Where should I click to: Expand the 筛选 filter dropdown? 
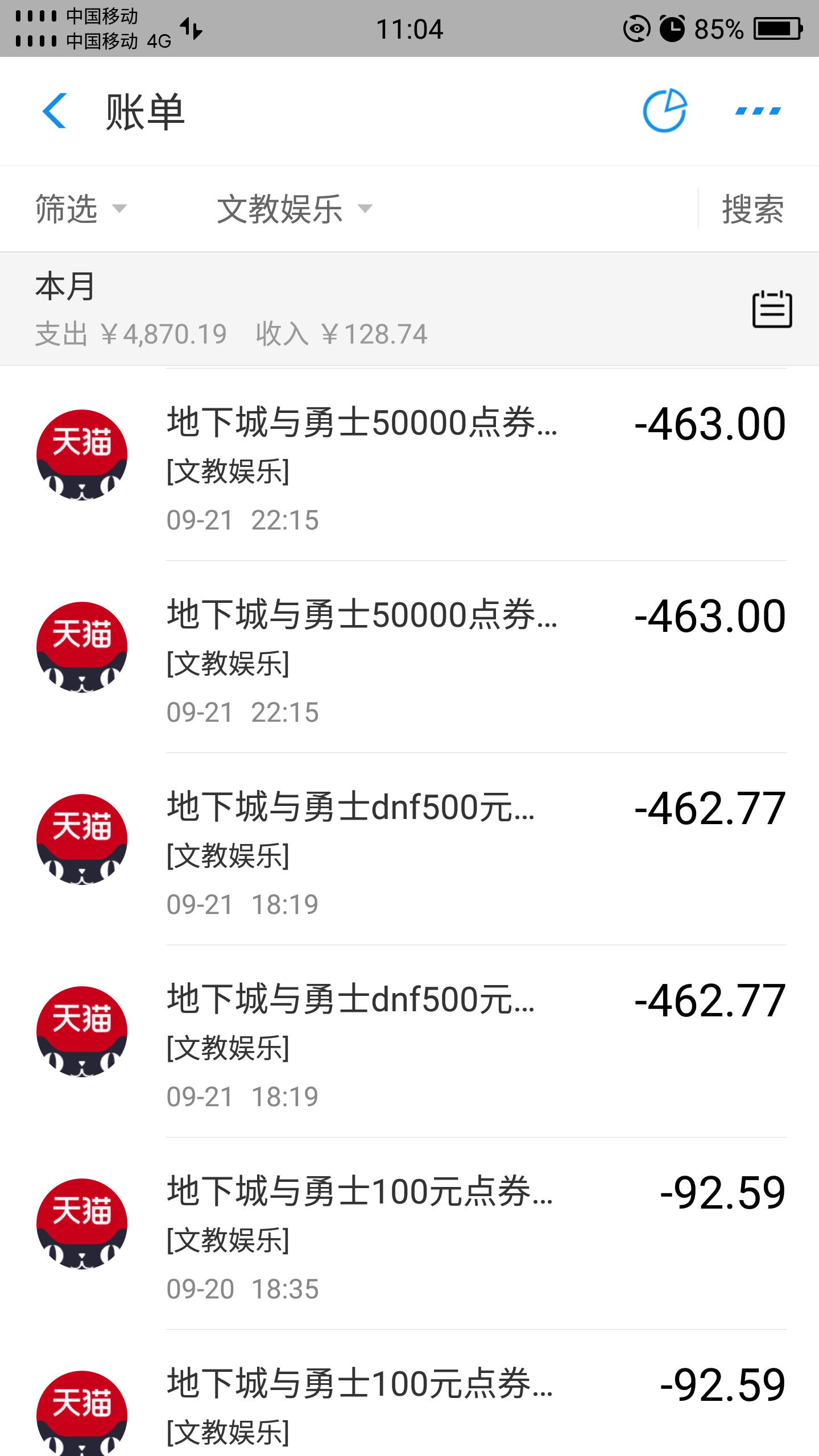click(80, 209)
